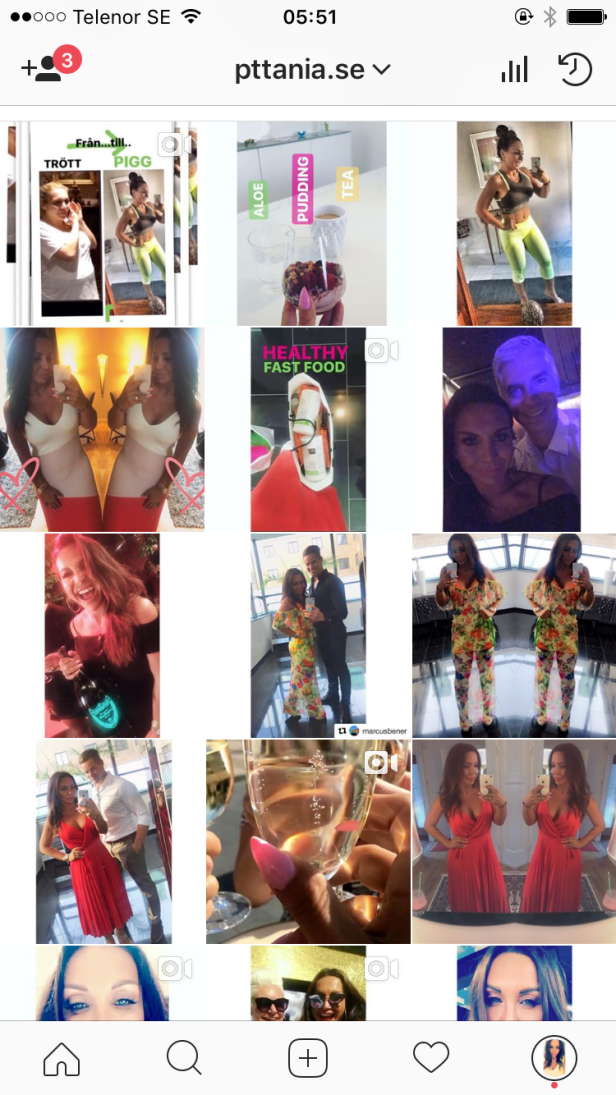Open the marcusbener repost photo
Image resolution: width=616 pixels, height=1095 pixels.
tap(308, 636)
